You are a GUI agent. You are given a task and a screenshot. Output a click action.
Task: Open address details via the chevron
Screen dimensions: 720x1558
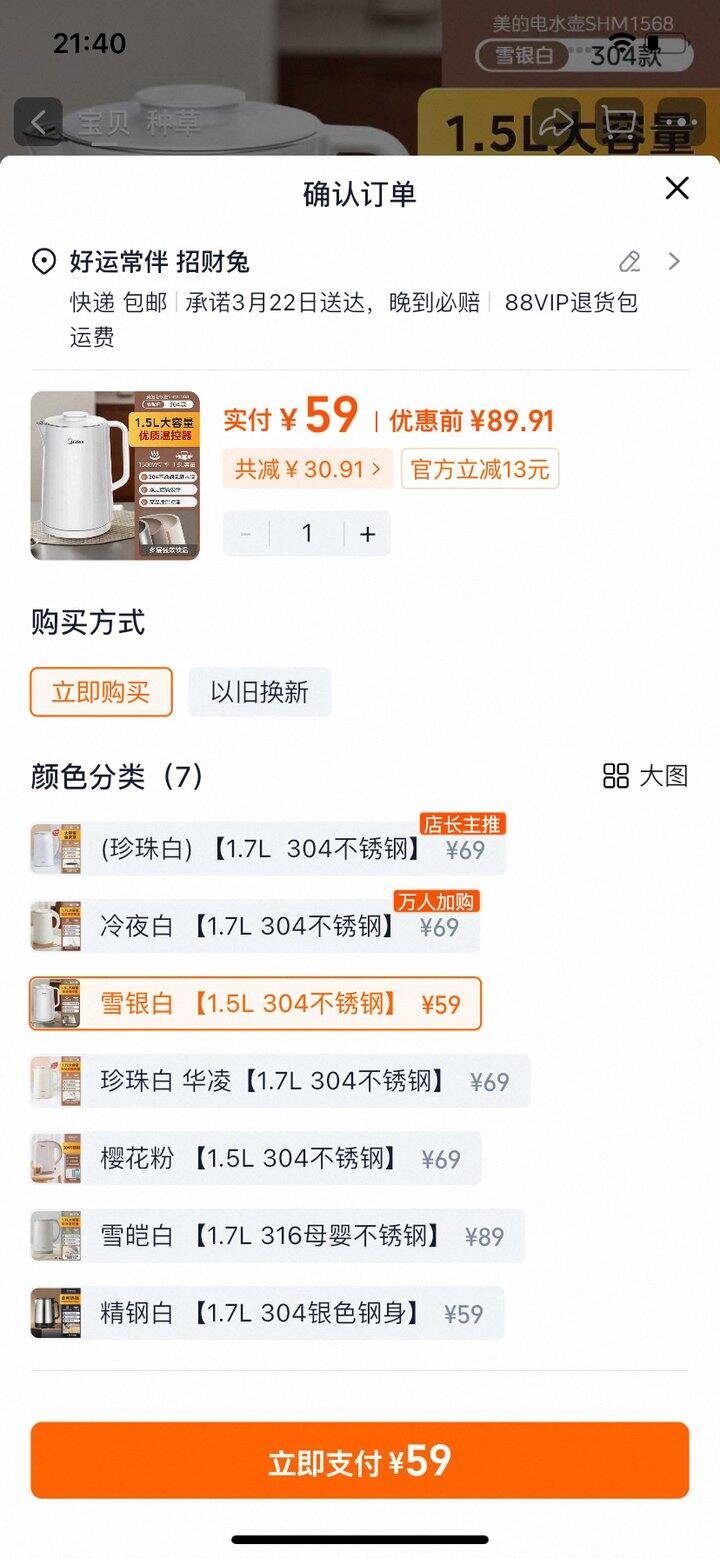tap(674, 262)
